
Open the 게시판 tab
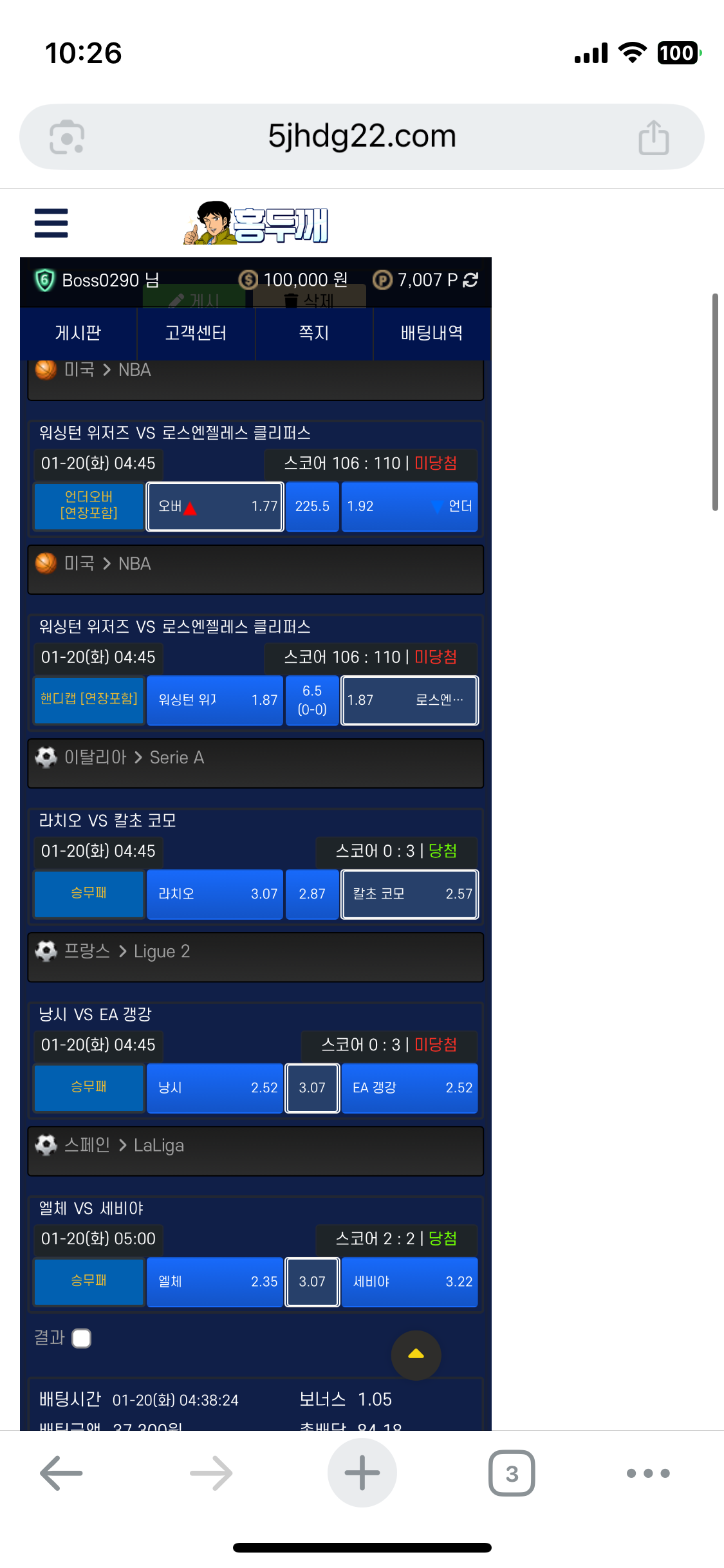pyautogui.click(x=78, y=333)
